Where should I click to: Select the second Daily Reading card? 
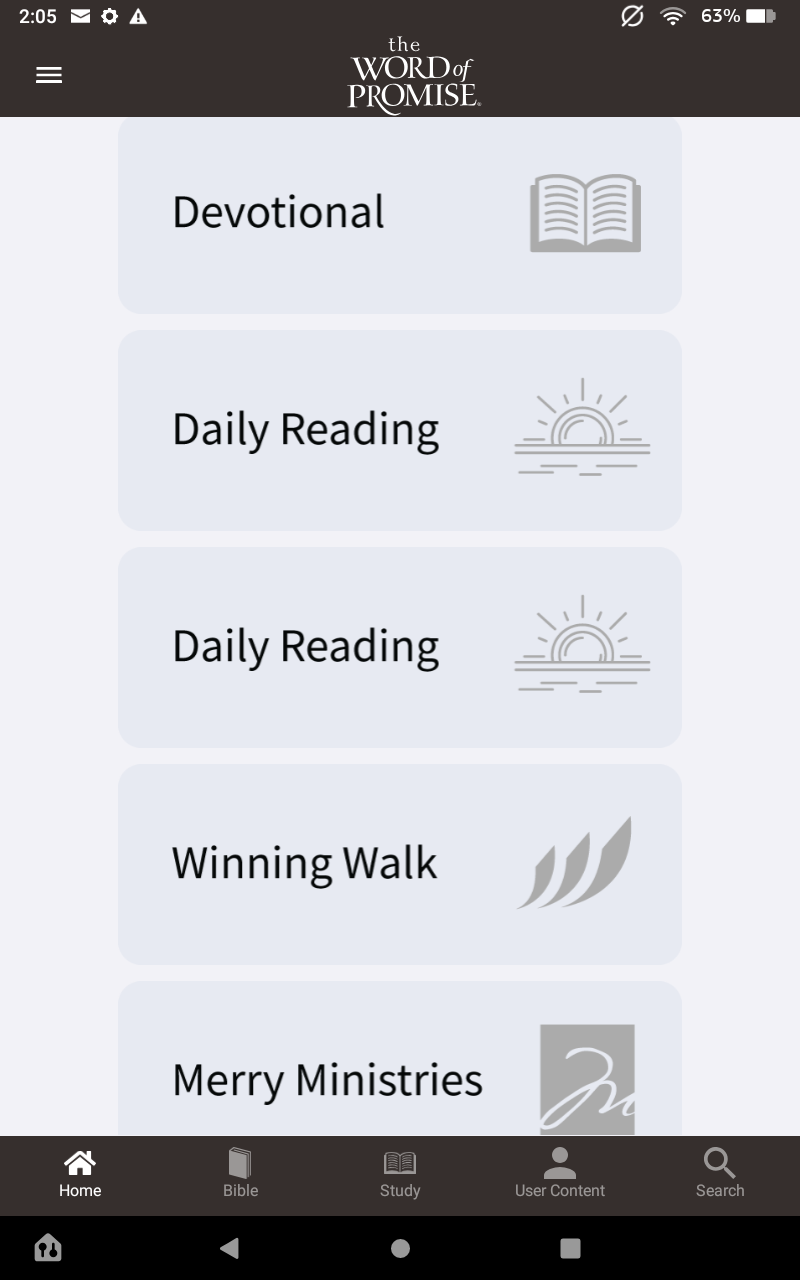tap(399, 646)
